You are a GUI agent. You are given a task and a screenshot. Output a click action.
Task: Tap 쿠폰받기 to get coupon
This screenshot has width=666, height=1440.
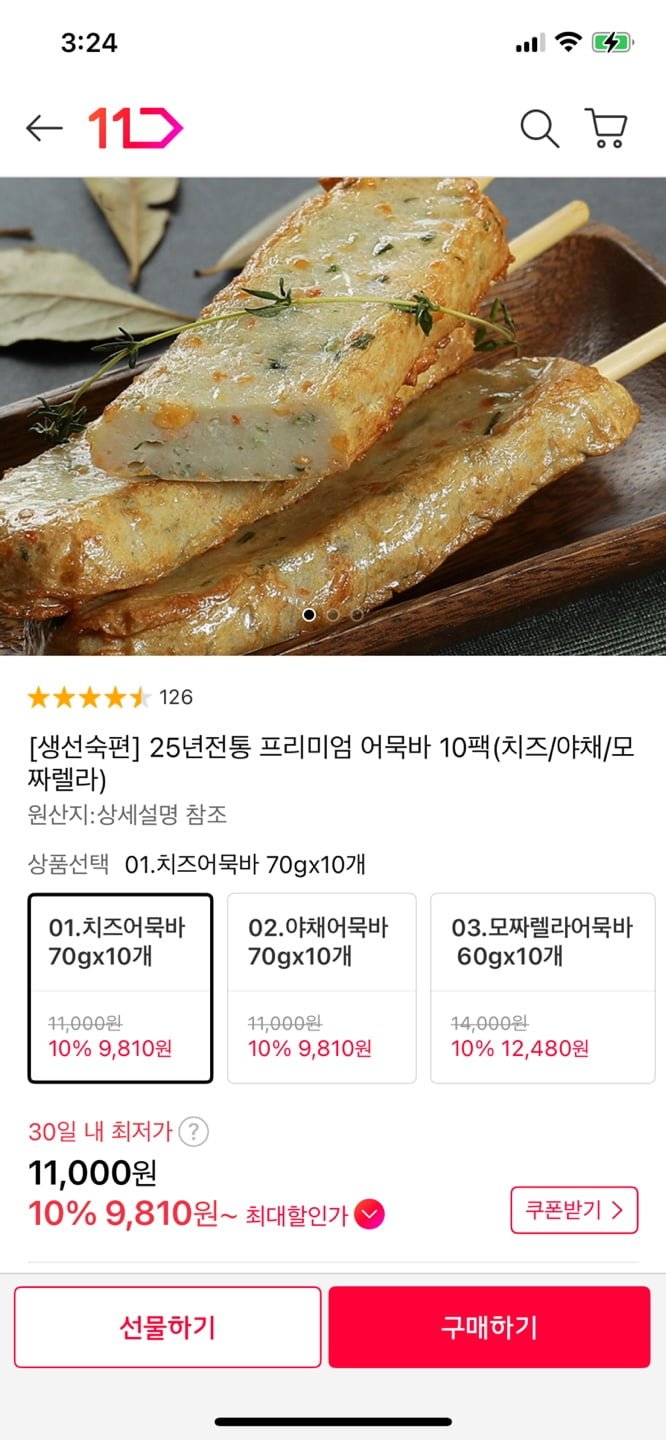tap(573, 1210)
